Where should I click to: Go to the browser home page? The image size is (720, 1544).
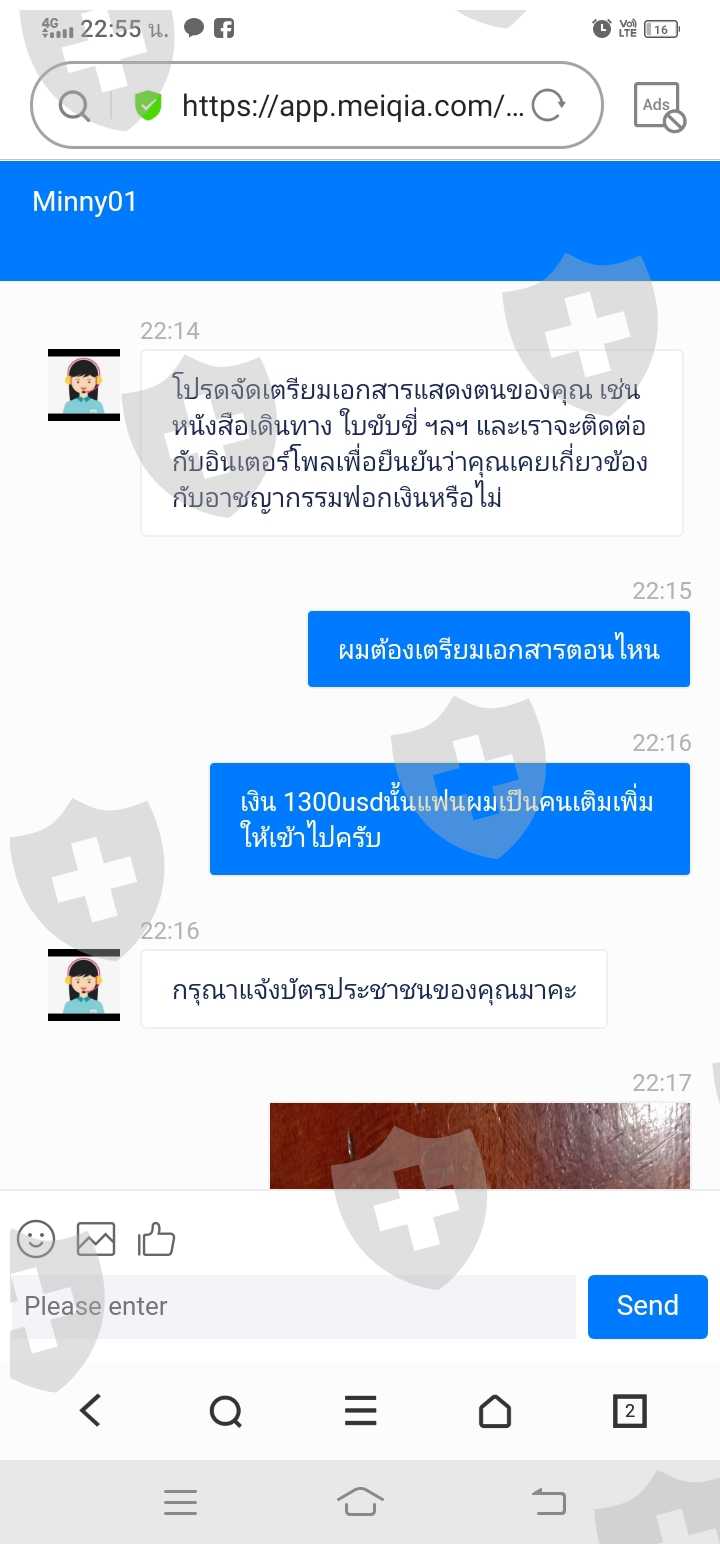pyautogui.click(x=495, y=1411)
